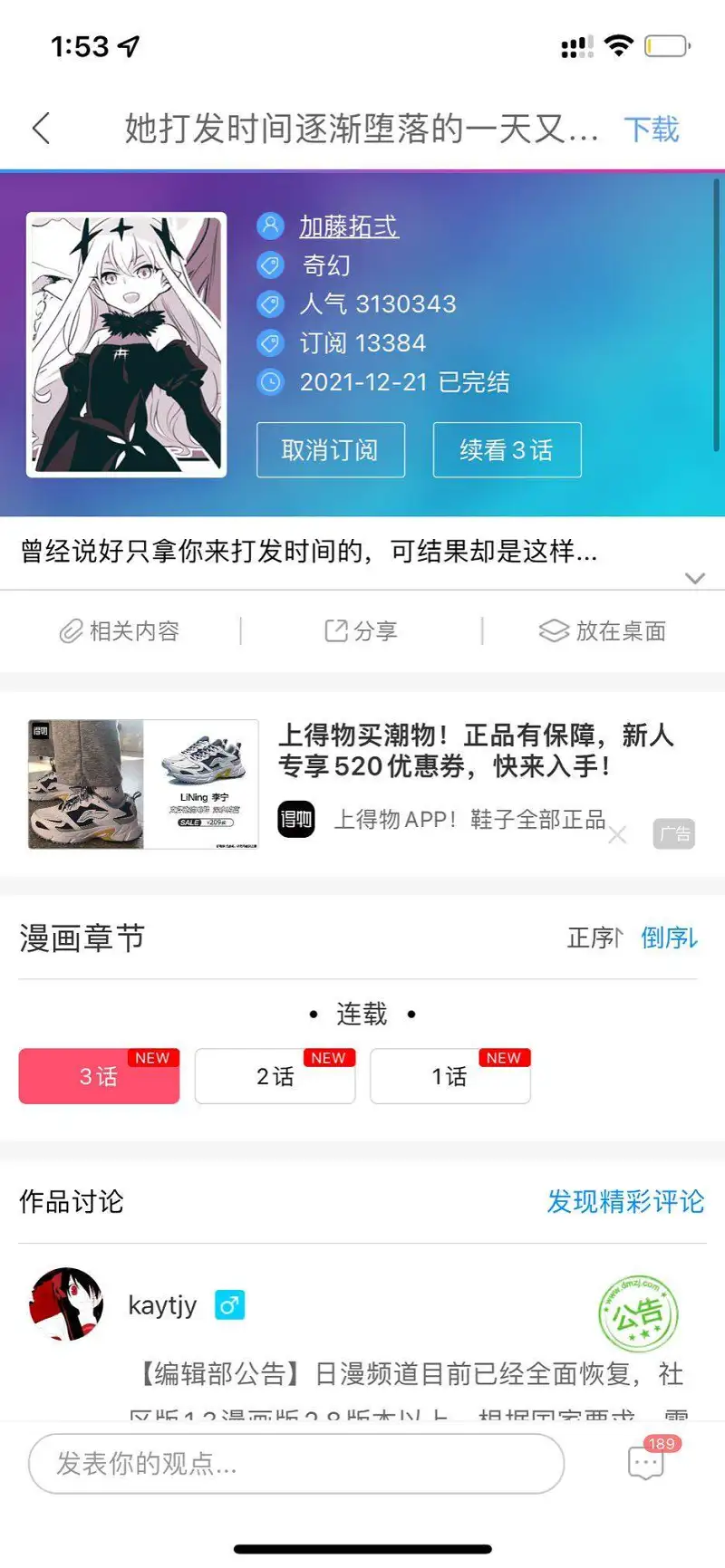Open chapter 2话
This screenshot has height=1568, width=725.
click(x=275, y=1076)
